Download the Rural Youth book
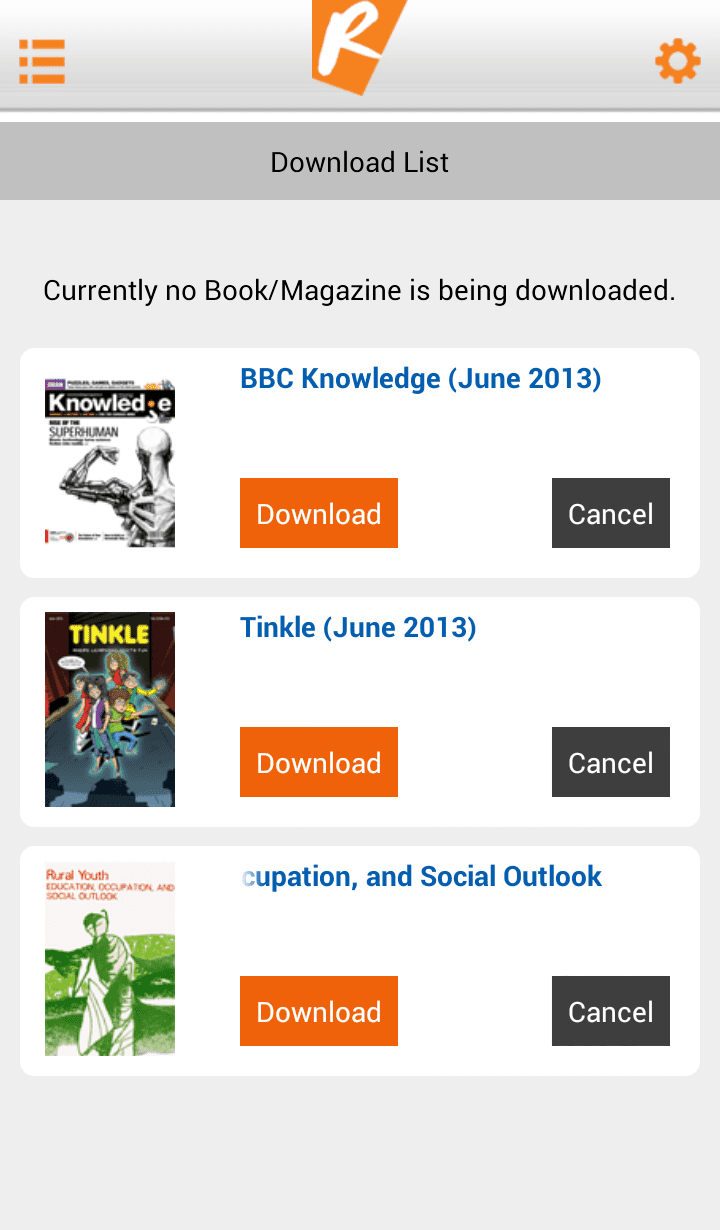 319,1011
